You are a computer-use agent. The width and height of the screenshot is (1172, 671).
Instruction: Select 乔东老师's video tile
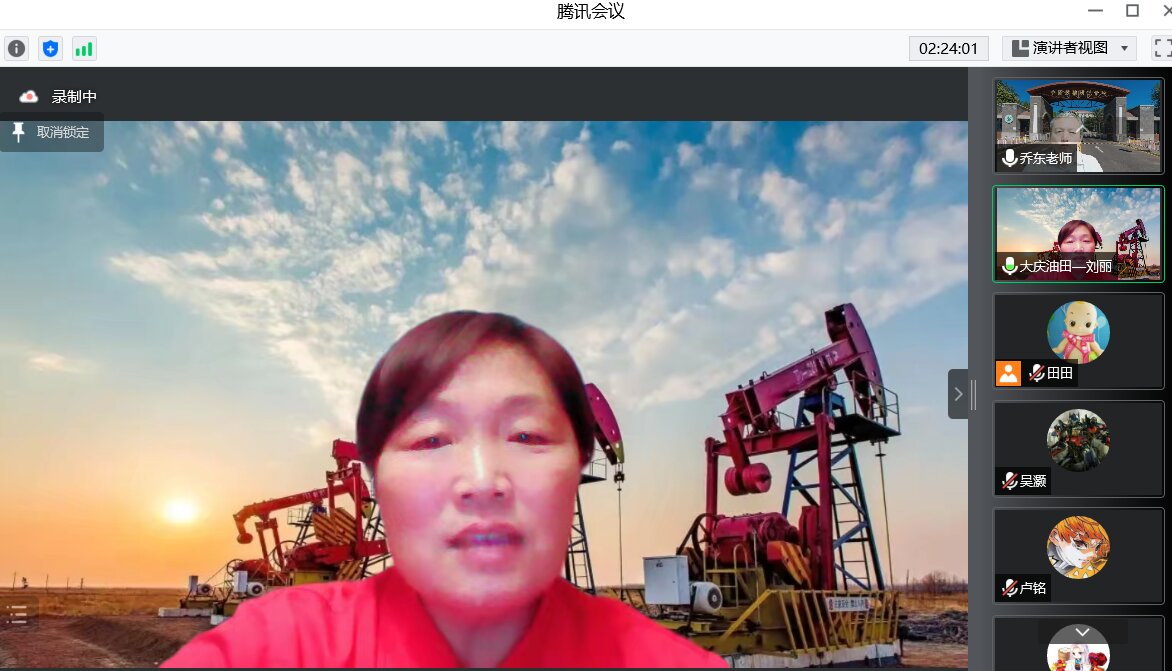(1078, 125)
